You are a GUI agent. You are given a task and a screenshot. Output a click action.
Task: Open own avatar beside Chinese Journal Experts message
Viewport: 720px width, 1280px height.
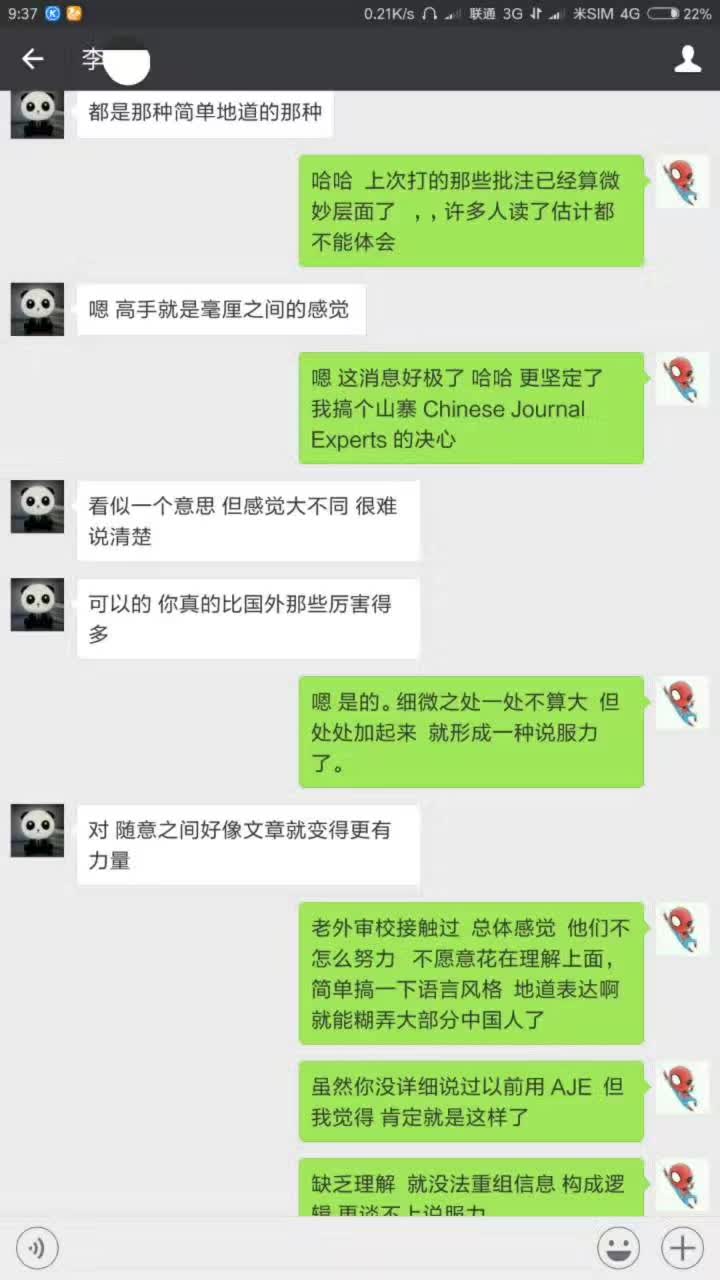point(682,379)
